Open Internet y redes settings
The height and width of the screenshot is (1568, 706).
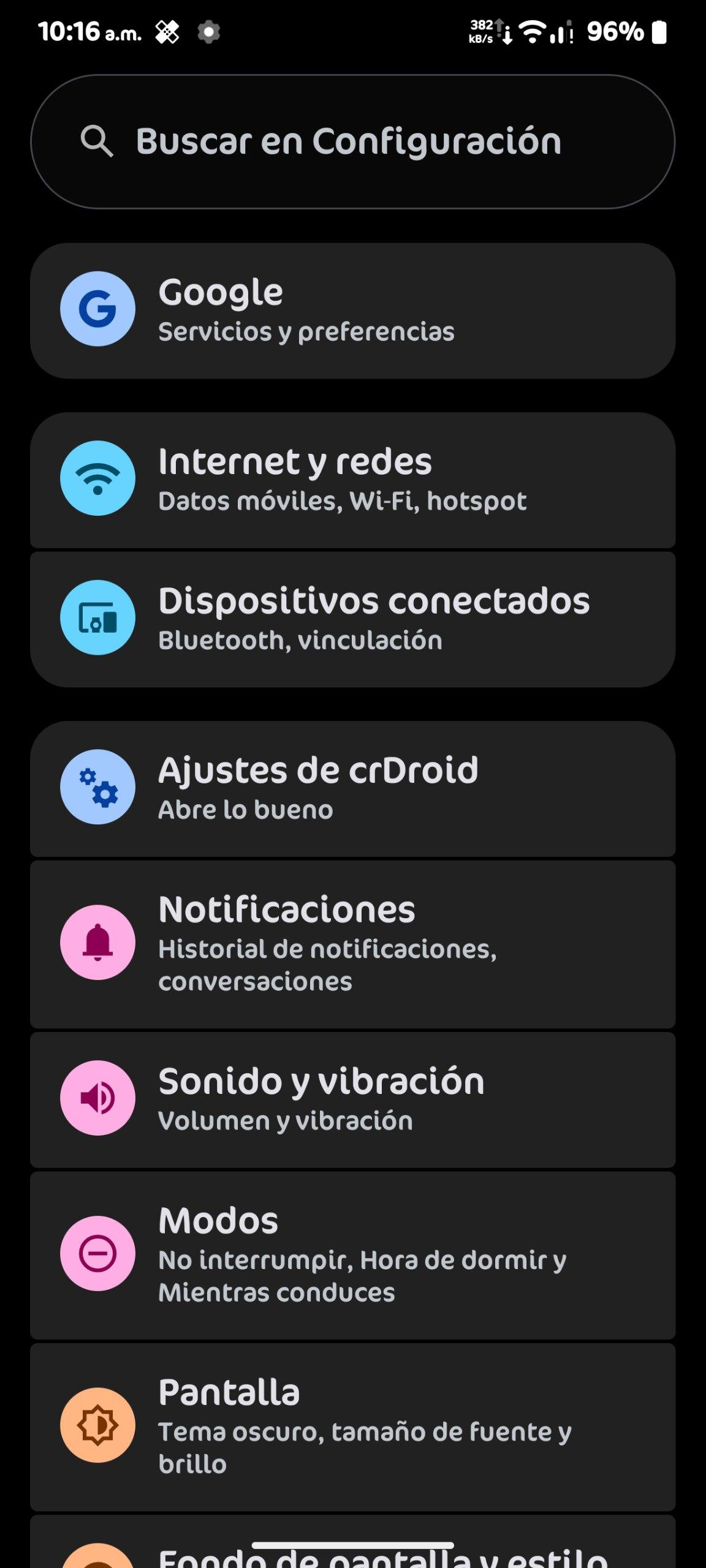point(352,480)
